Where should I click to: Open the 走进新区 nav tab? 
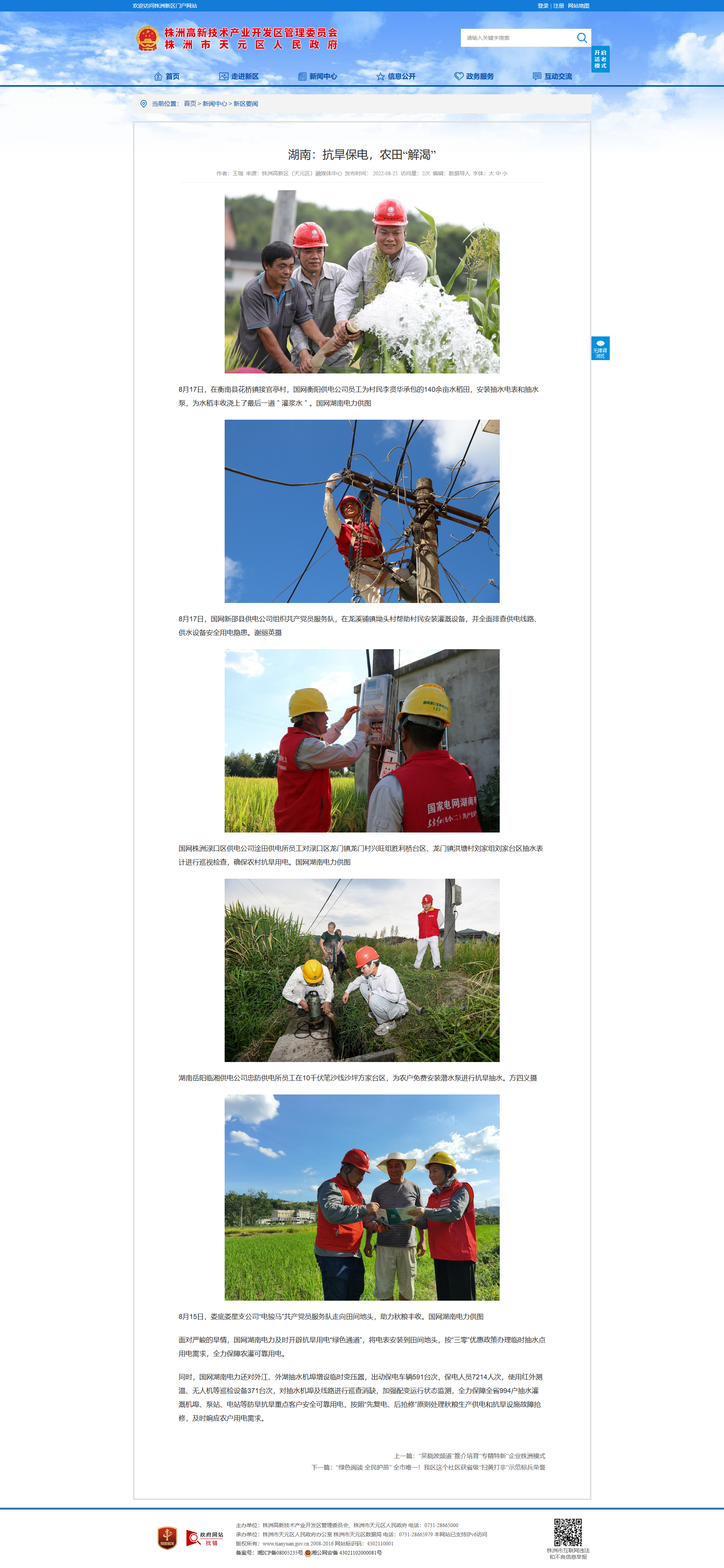coord(239,76)
